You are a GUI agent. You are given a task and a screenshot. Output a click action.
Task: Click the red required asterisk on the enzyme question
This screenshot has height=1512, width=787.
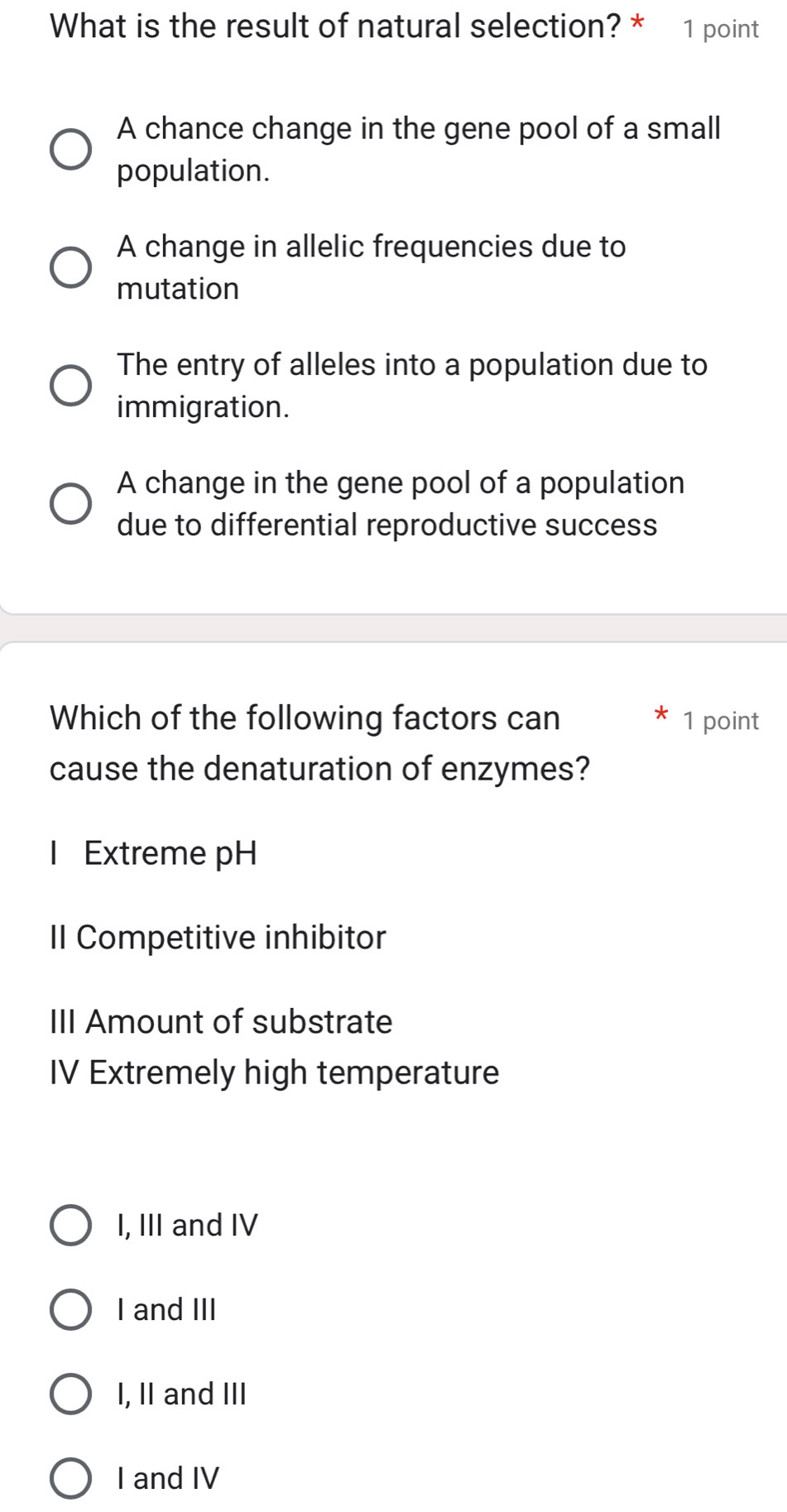click(660, 715)
